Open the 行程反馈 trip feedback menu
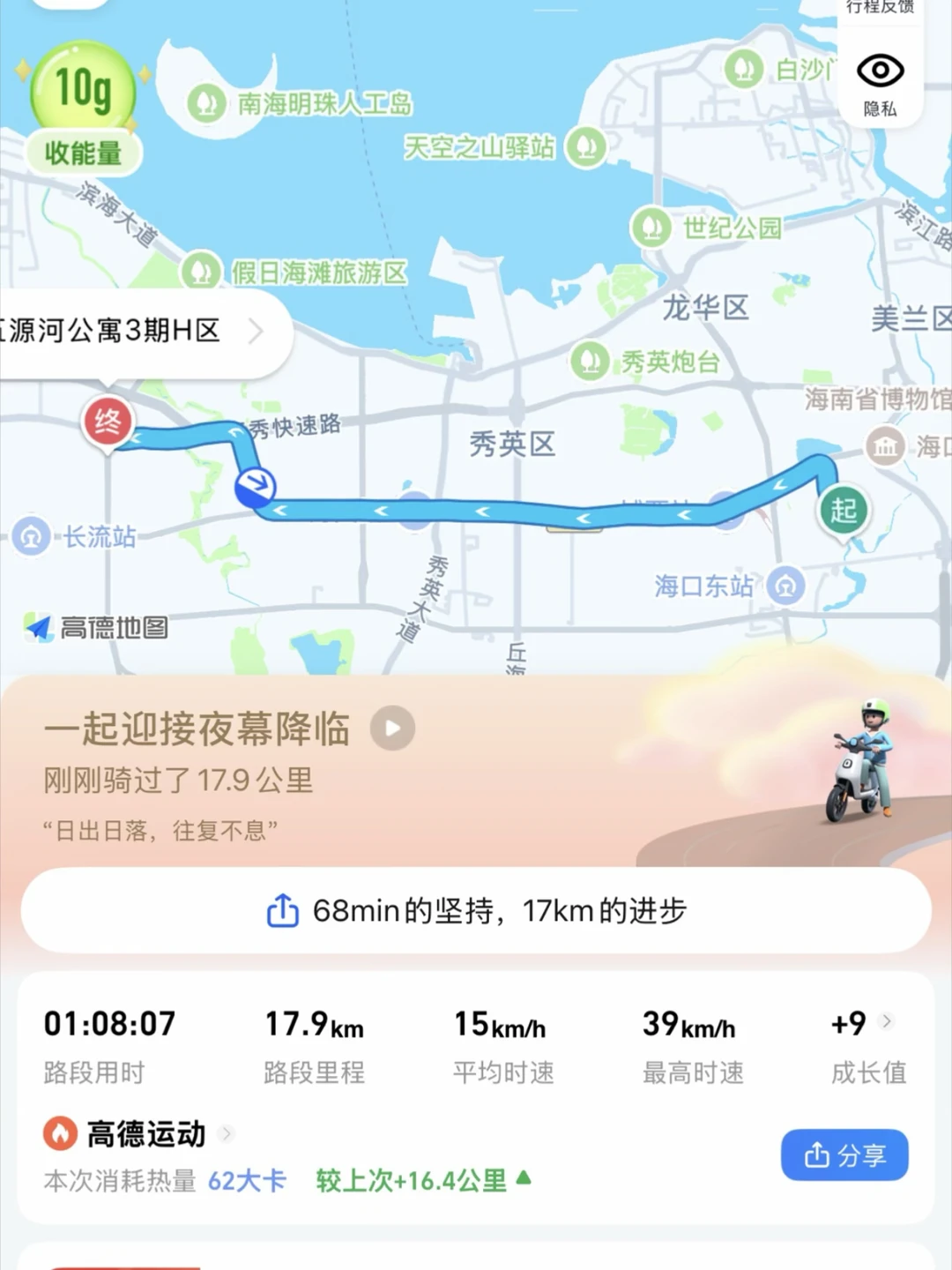This screenshot has height=1270, width=952. click(x=881, y=9)
